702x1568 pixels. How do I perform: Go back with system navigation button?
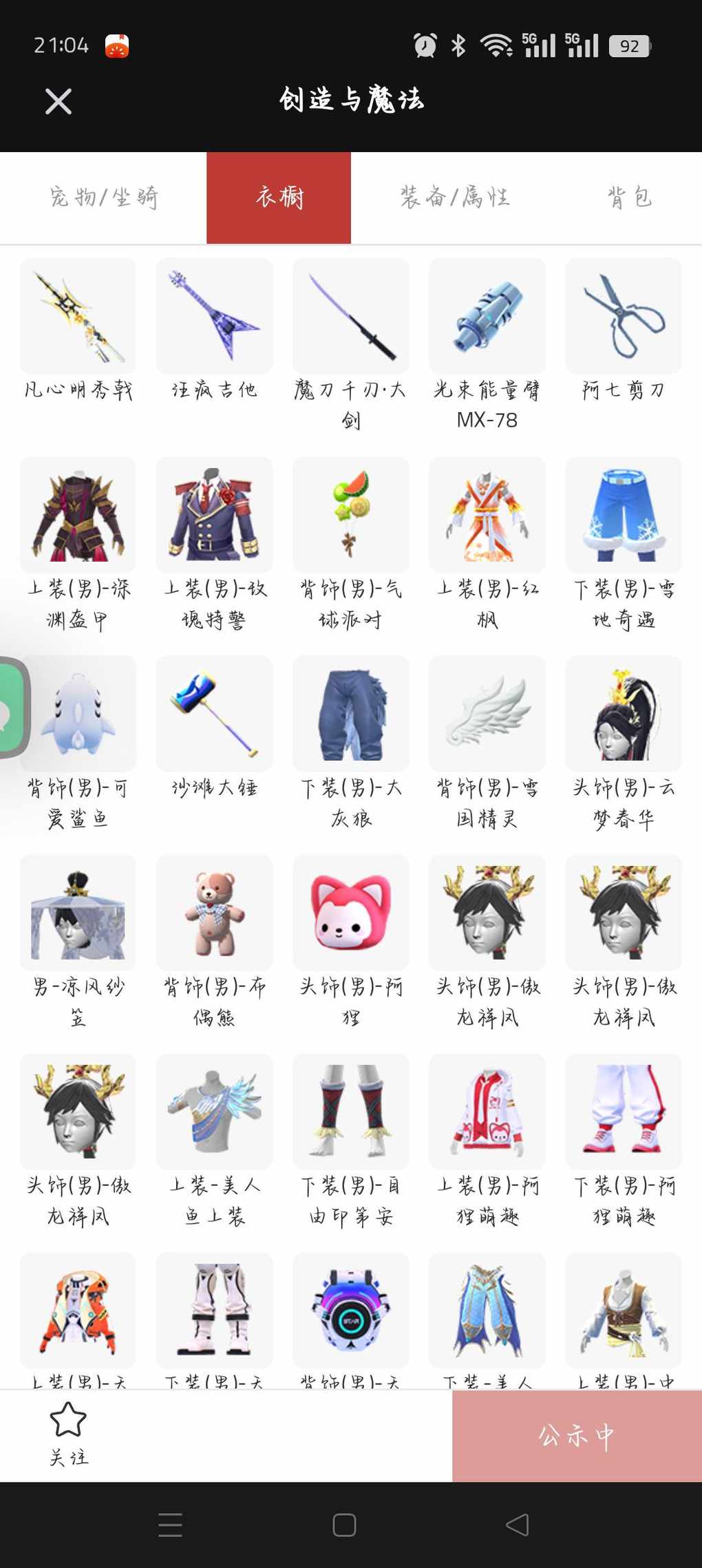518,1525
